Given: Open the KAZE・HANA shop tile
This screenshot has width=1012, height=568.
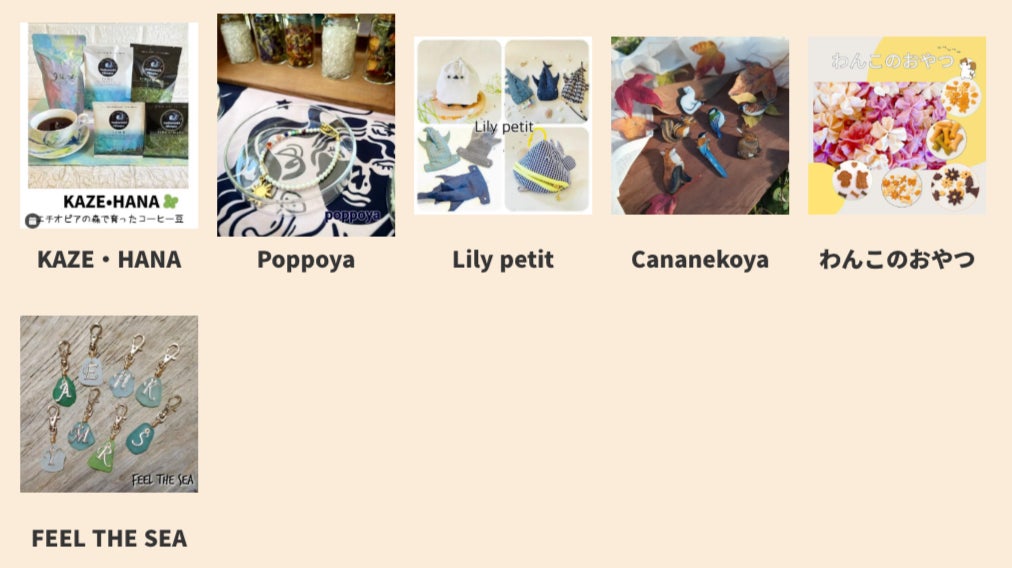Looking at the screenshot, I should [109, 126].
